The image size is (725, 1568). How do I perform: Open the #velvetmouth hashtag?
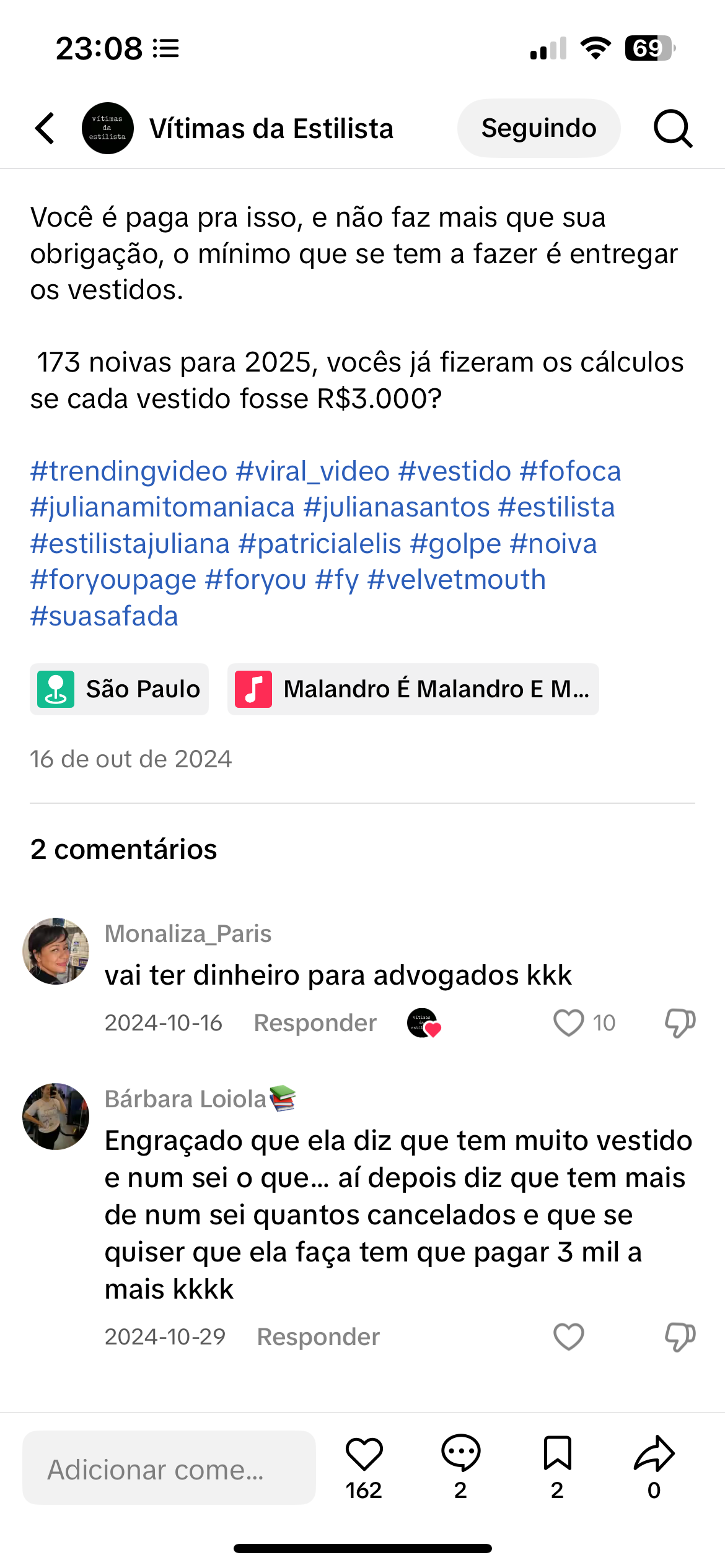[457, 580]
